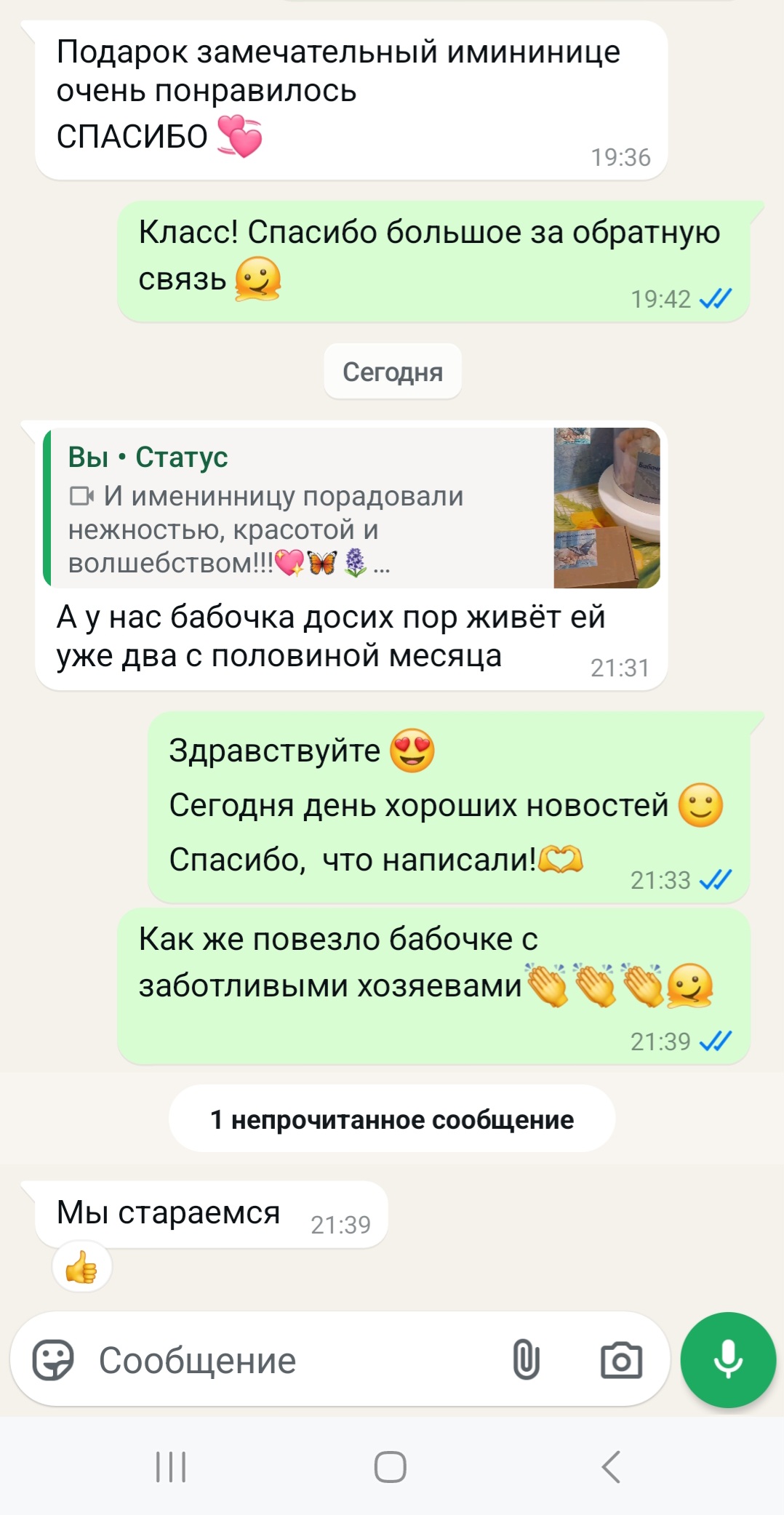Tap the thumbs-up reaction under Мы стараемся
This screenshot has height=1515, width=784.
pos(81,1268)
